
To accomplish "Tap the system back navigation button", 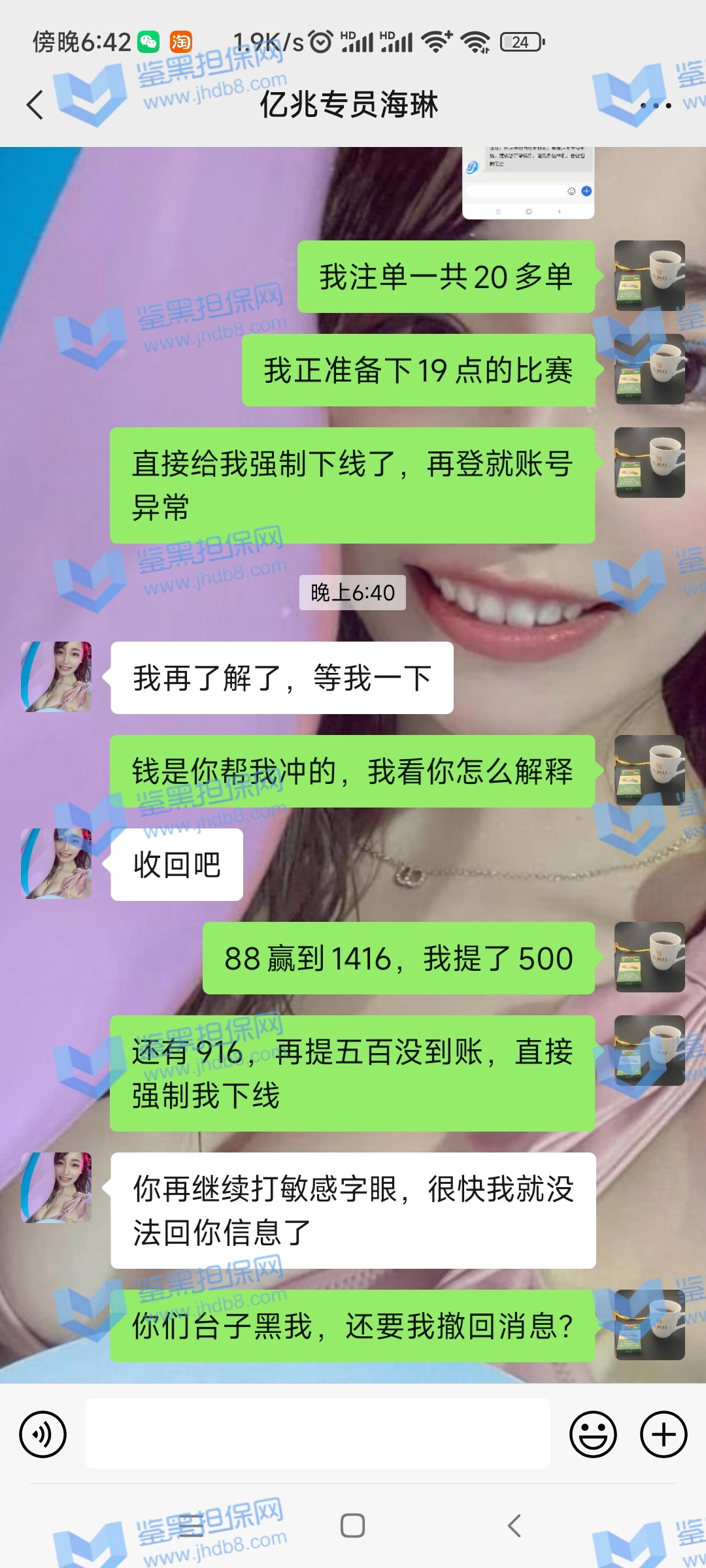I will (514, 1526).
